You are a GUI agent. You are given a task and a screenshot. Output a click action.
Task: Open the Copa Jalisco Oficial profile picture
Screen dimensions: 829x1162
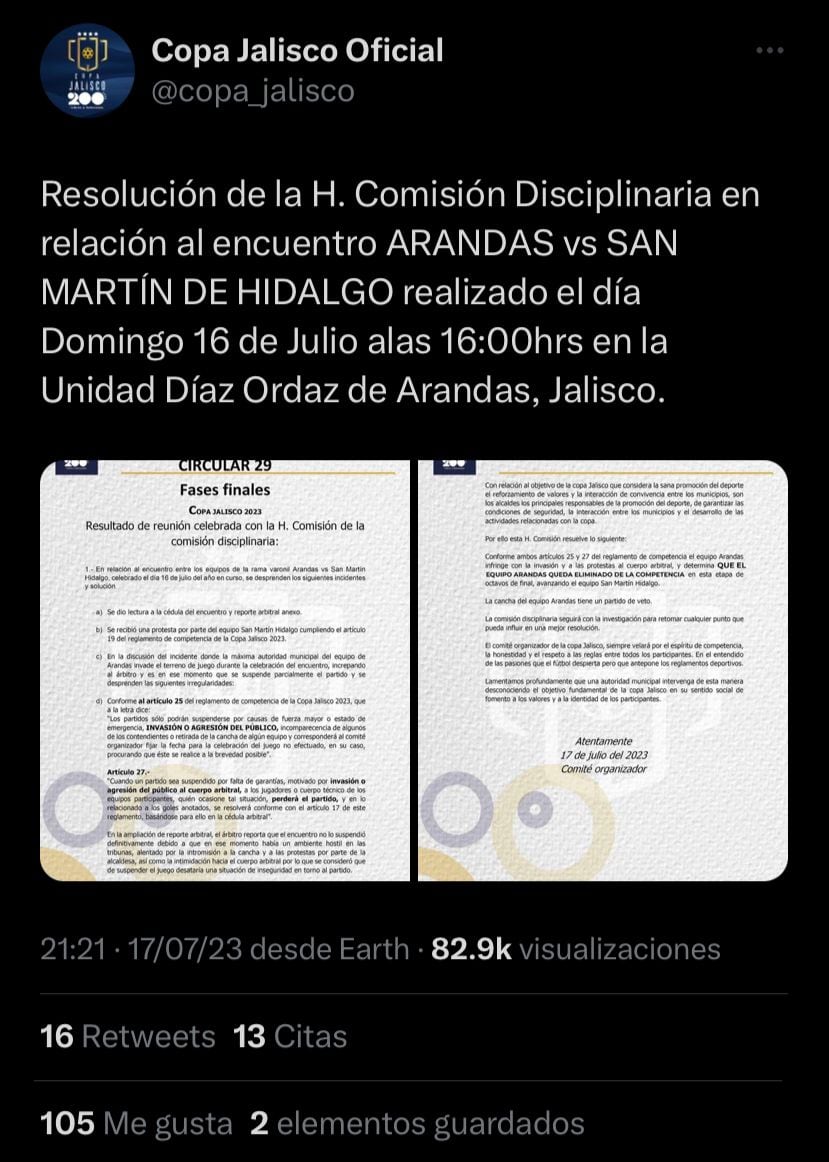pos(87,71)
